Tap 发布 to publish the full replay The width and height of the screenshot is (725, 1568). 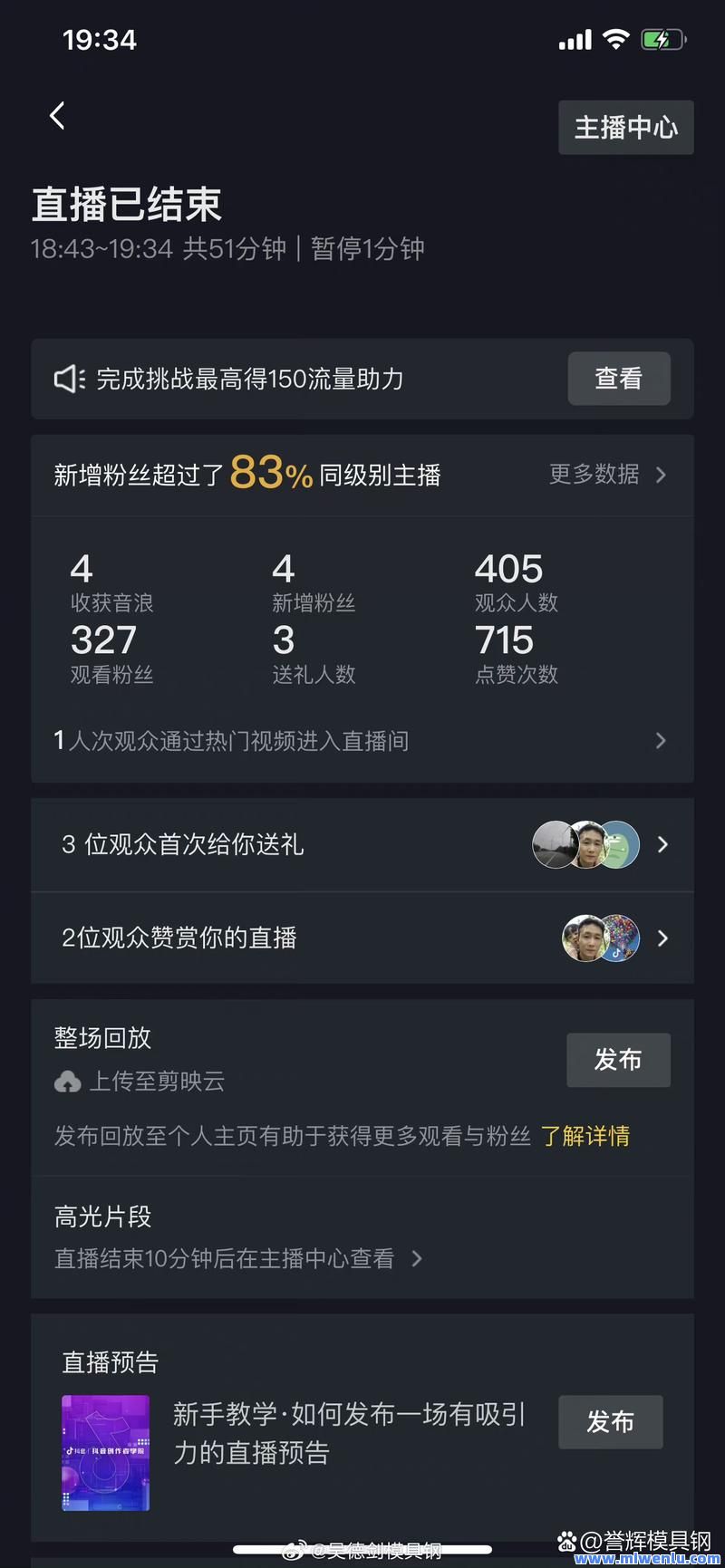coord(618,1060)
